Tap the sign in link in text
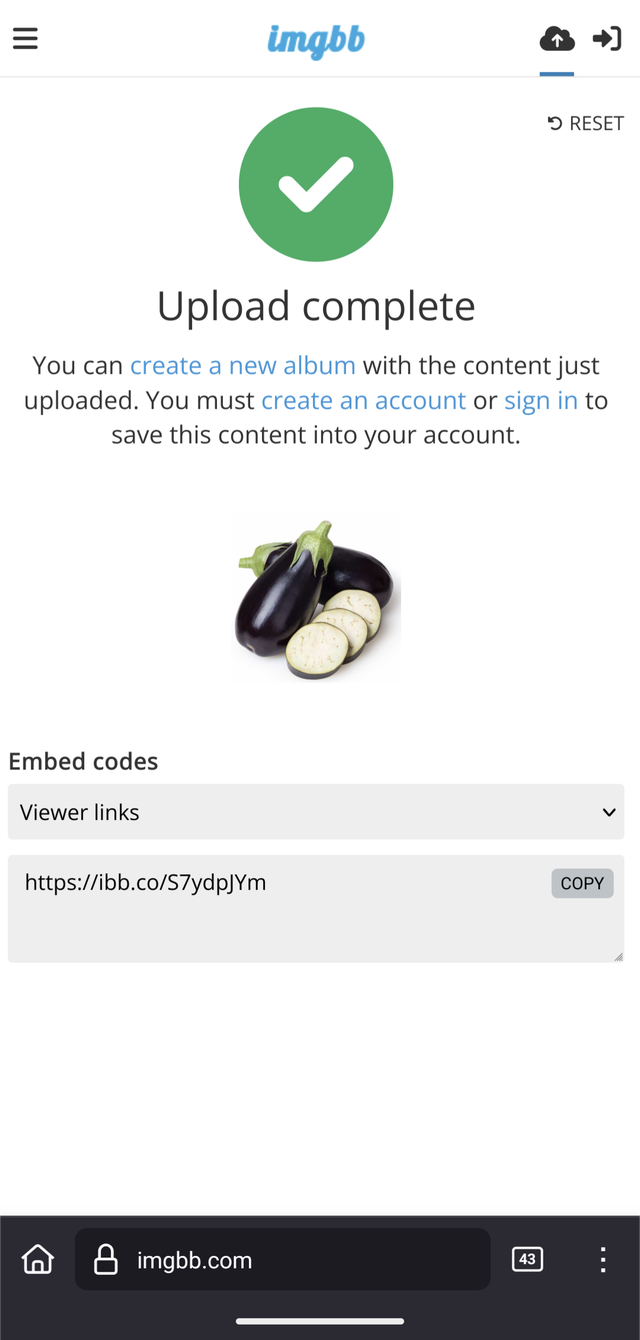640x1340 pixels. [541, 401]
